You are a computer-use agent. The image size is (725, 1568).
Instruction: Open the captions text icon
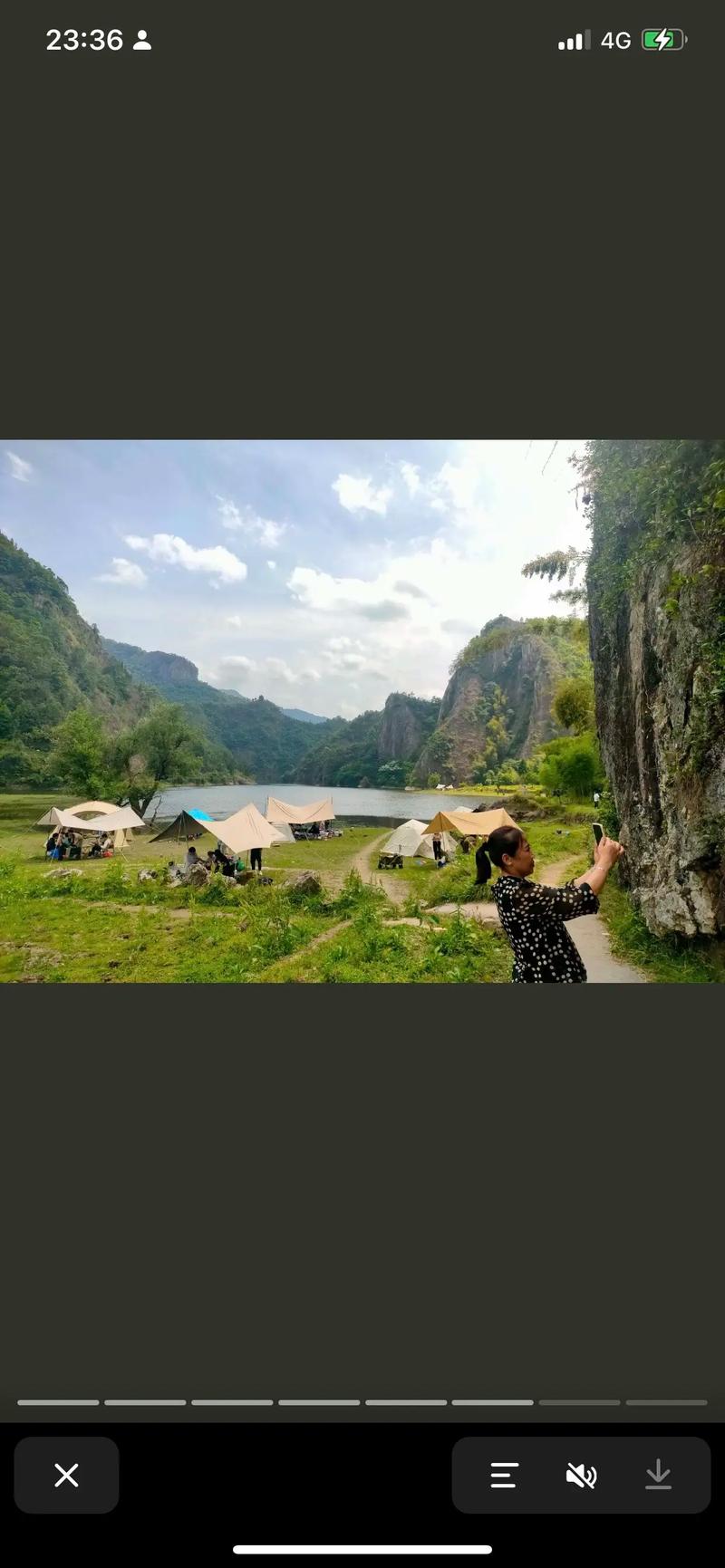(x=504, y=1475)
